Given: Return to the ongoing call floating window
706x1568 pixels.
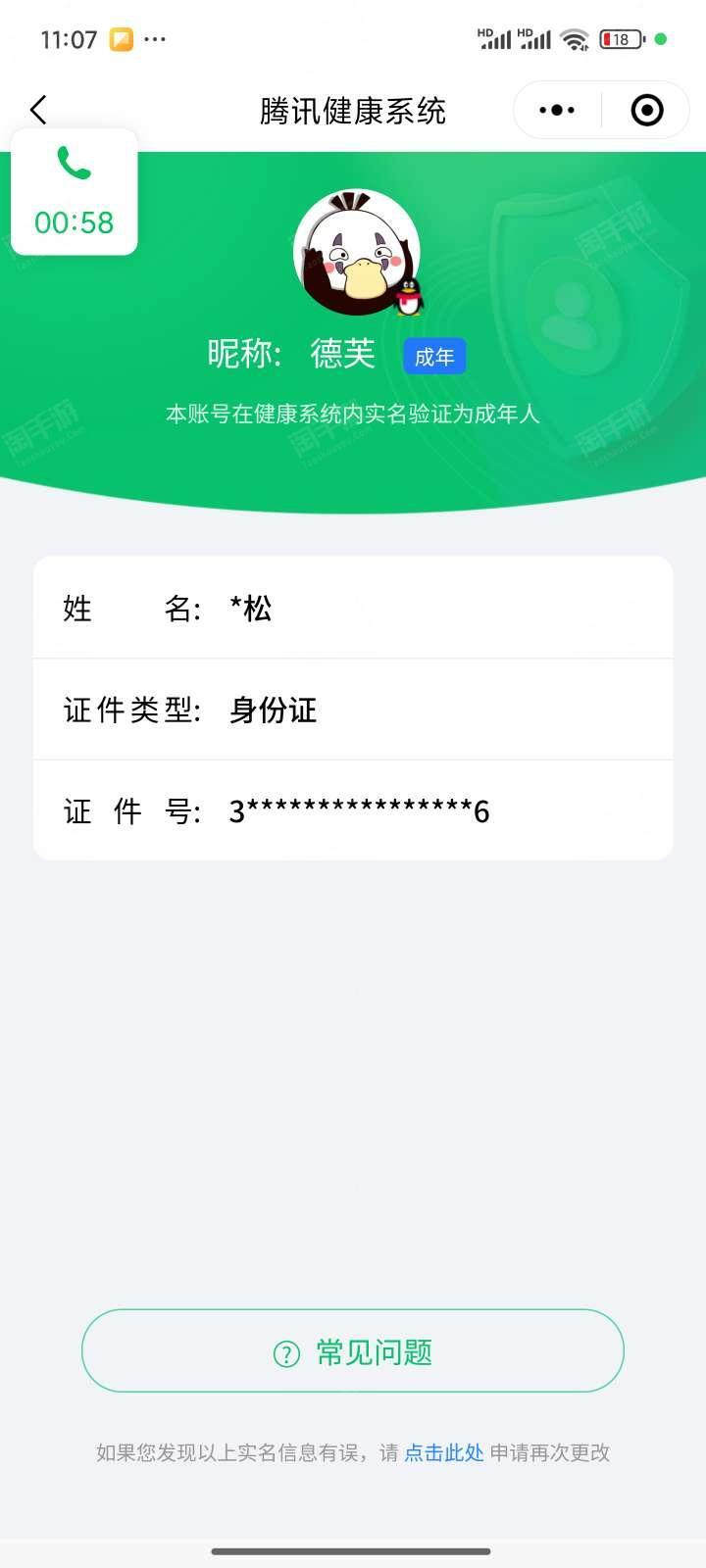Looking at the screenshot, I should (75, 192).
